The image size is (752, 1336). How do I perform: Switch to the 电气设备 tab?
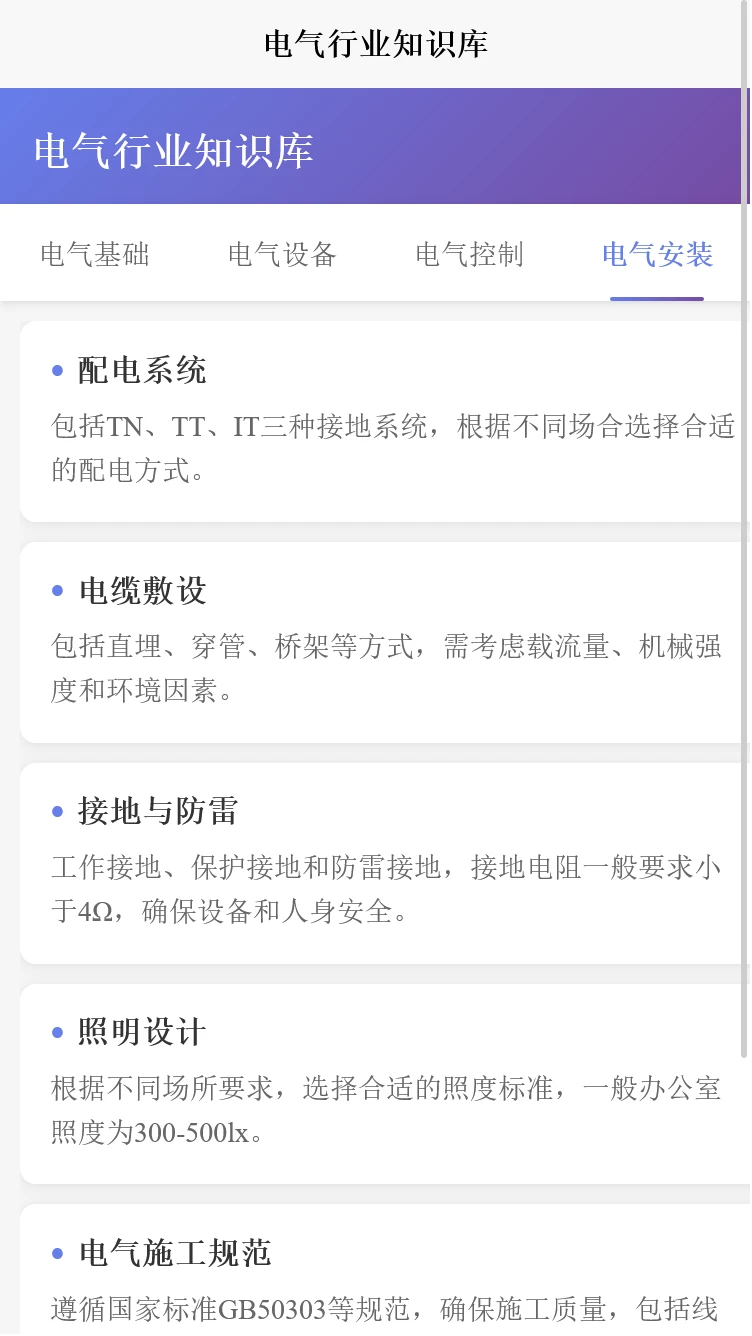282,255
